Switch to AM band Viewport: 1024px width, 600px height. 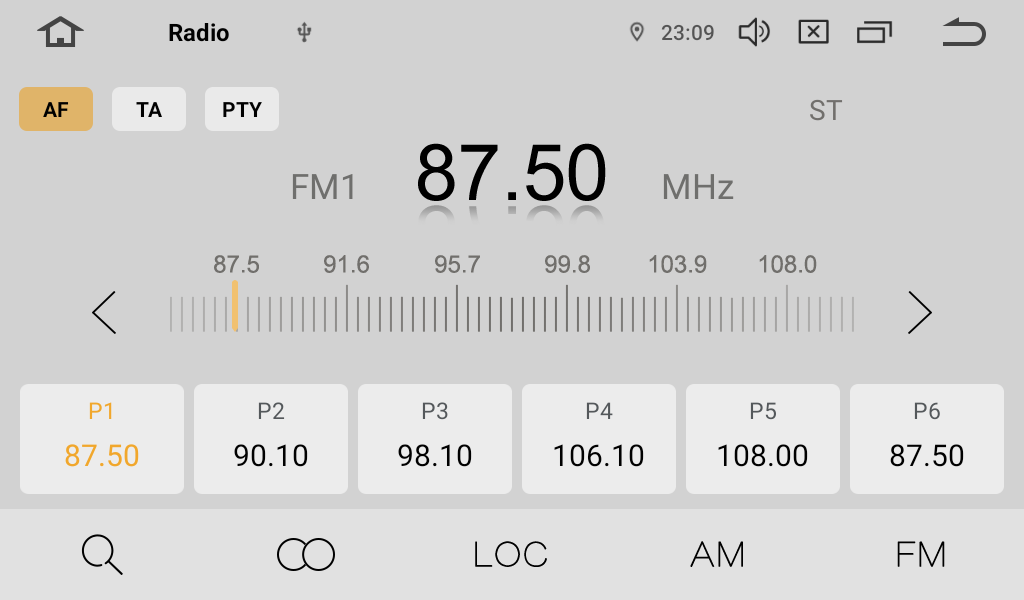tap(717, 554)
